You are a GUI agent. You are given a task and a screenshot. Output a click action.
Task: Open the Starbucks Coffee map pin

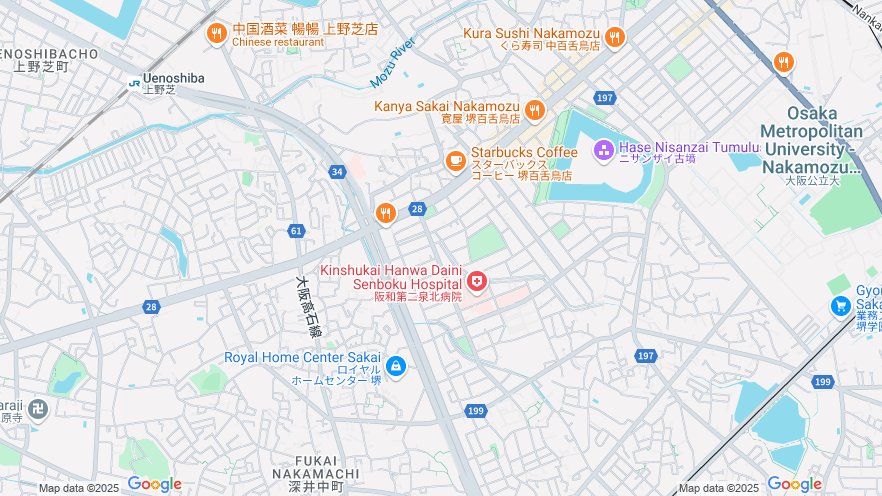pyautogui.click(x=456, y=159)
